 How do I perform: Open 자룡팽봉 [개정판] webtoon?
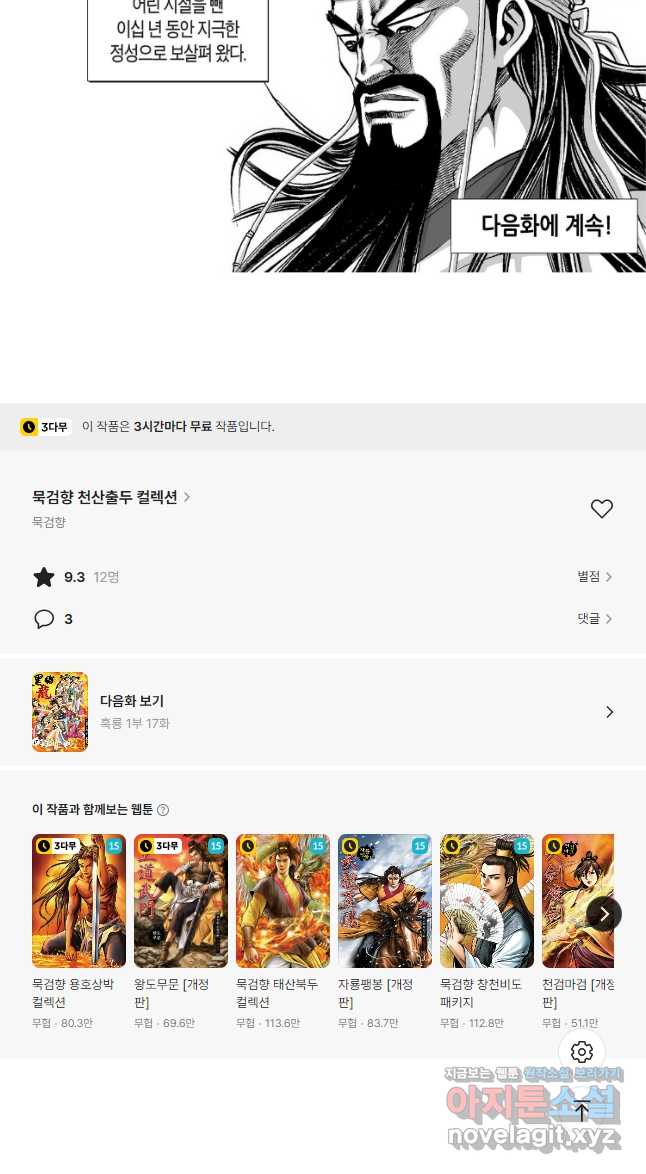click(x=385, y=902)
